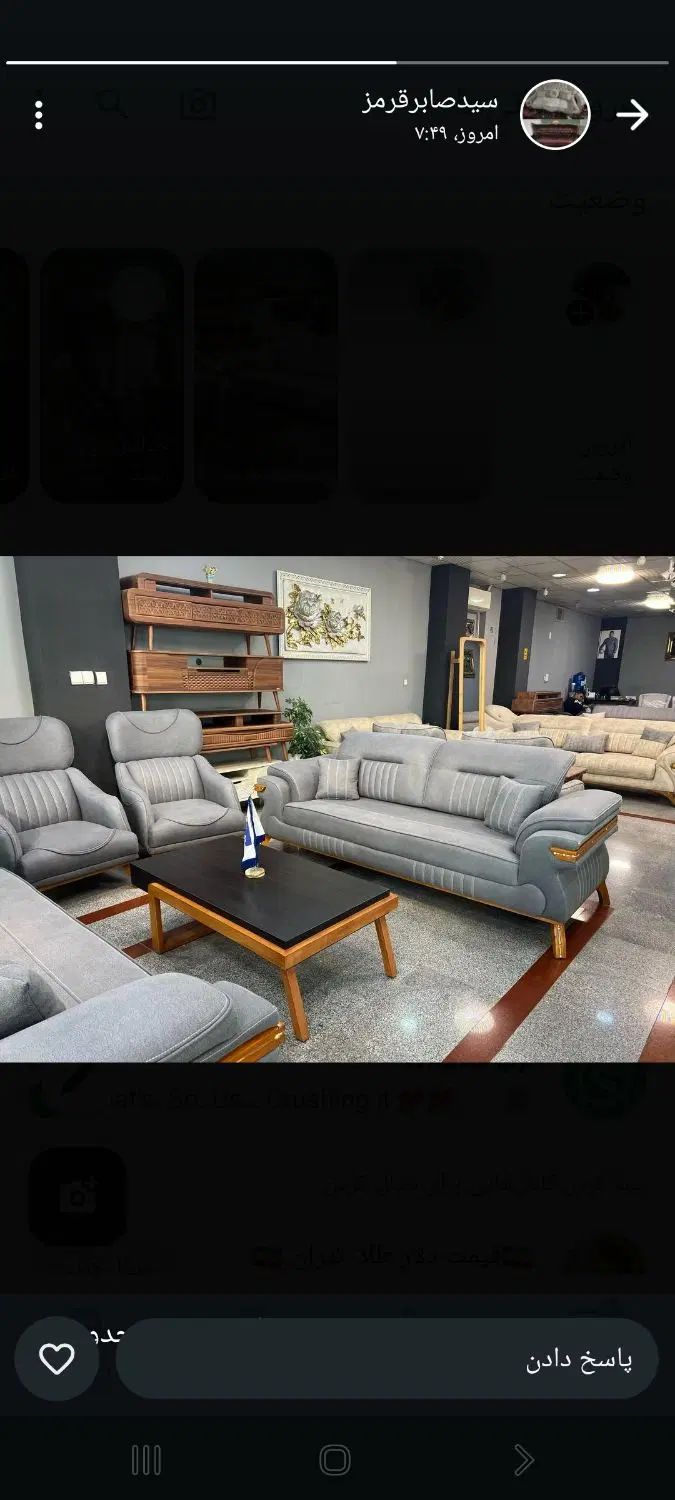675x1500 pixels.
Task: Like this status with the heart
Action: pyautogui.click(x=57, y=1358)
